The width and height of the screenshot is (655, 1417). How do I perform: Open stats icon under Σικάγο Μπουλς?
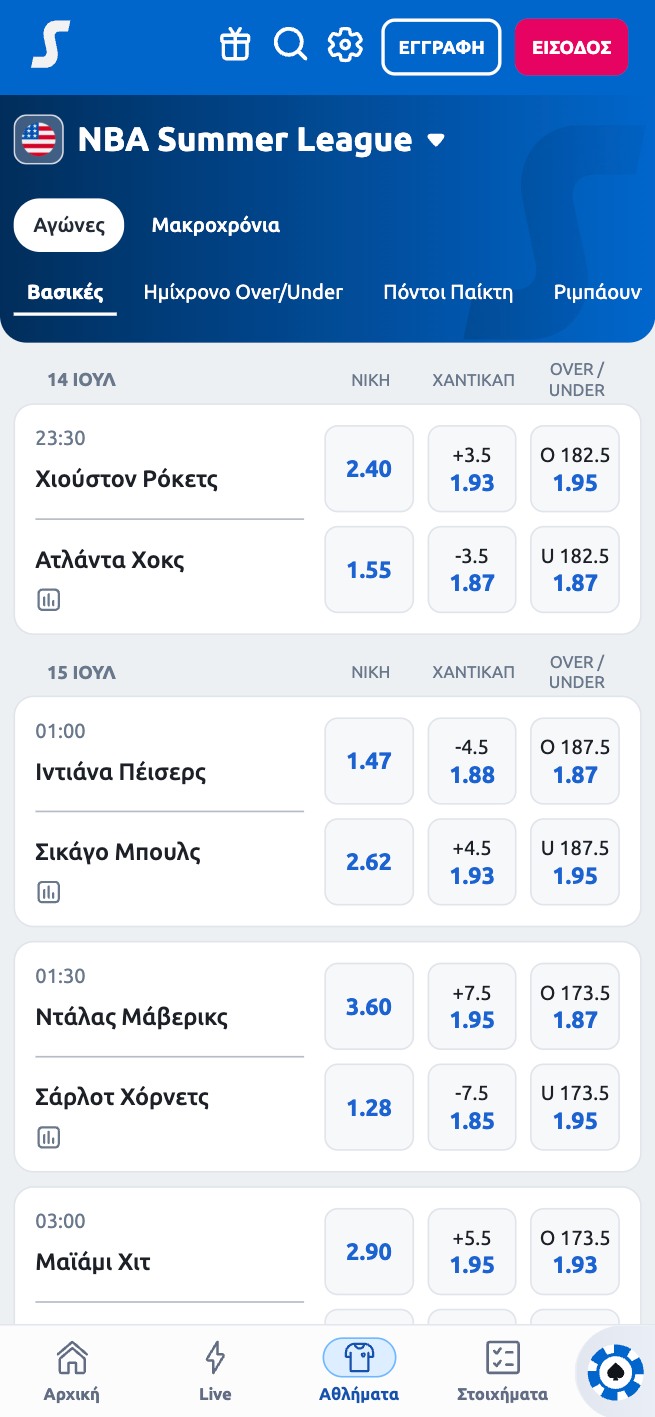pyautogui.click(x=48, y=891)
